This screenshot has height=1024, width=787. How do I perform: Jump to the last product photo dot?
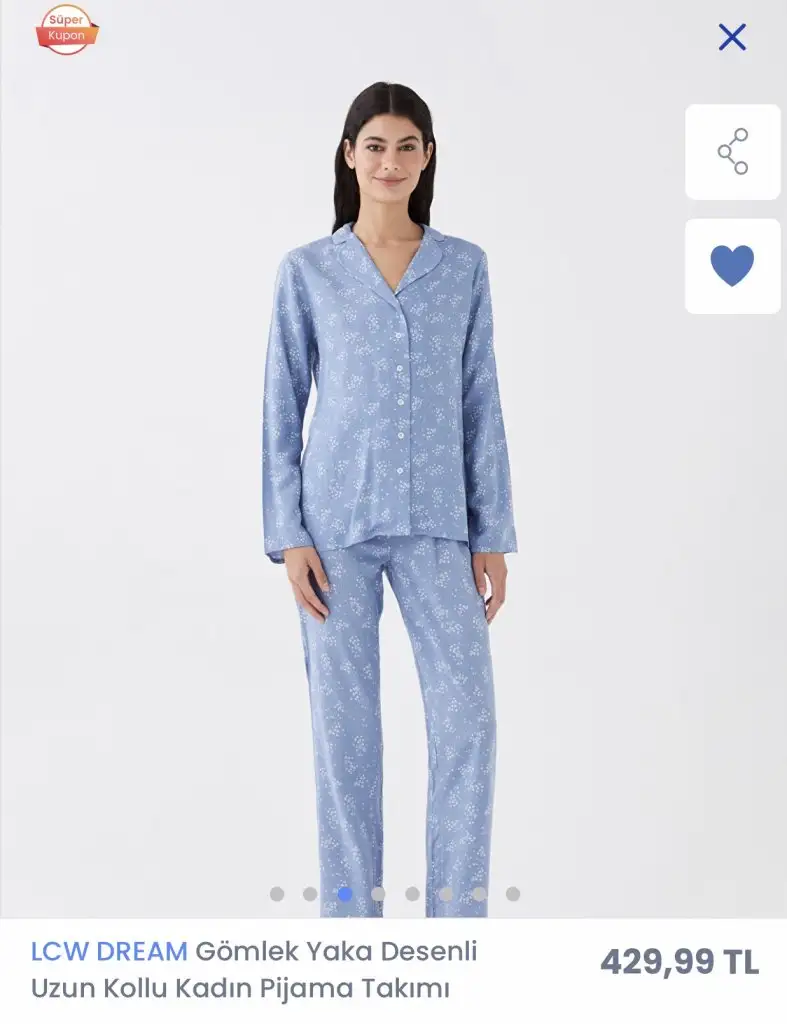point(513,894)
